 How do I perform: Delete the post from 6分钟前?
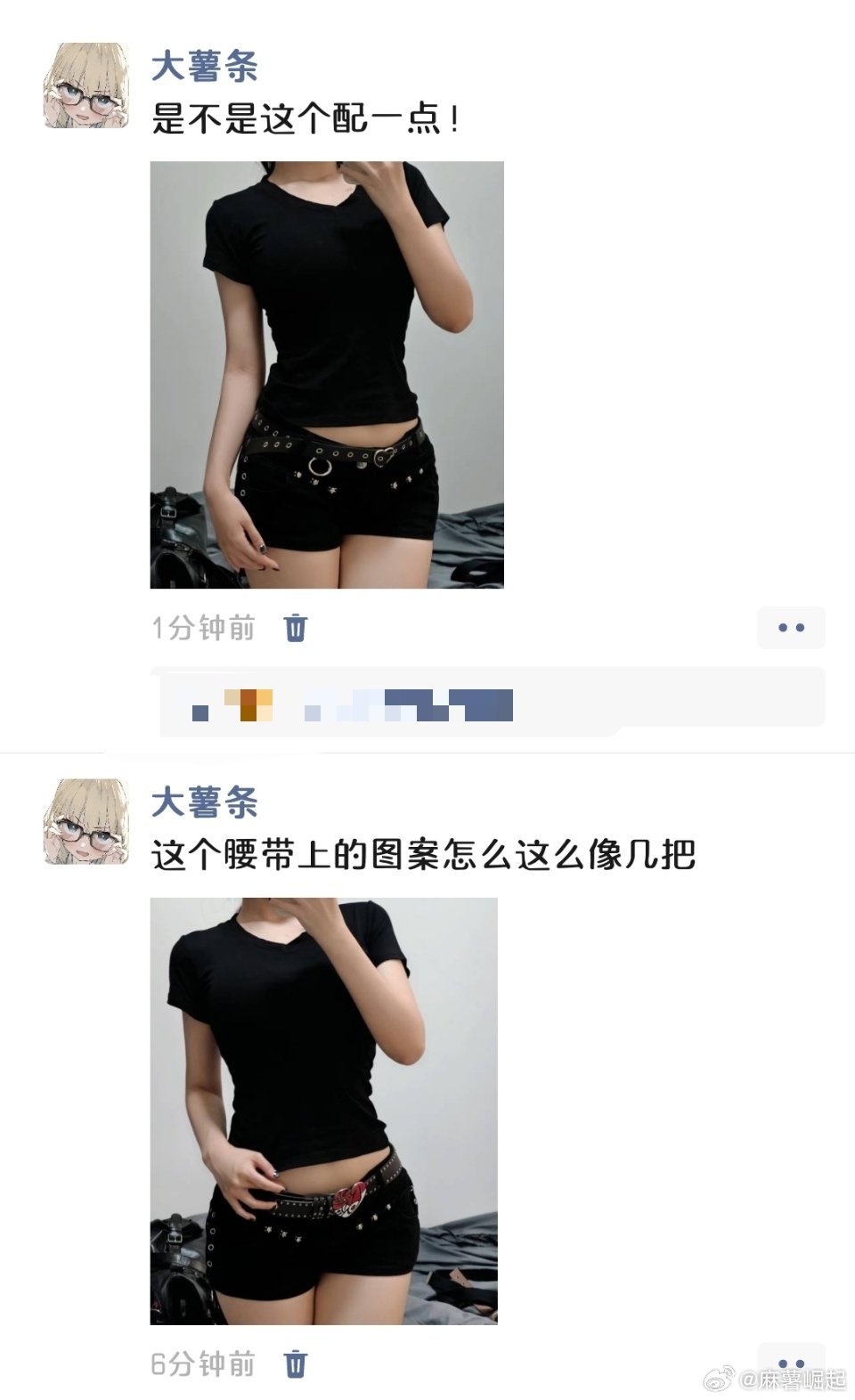point(295,1363)
